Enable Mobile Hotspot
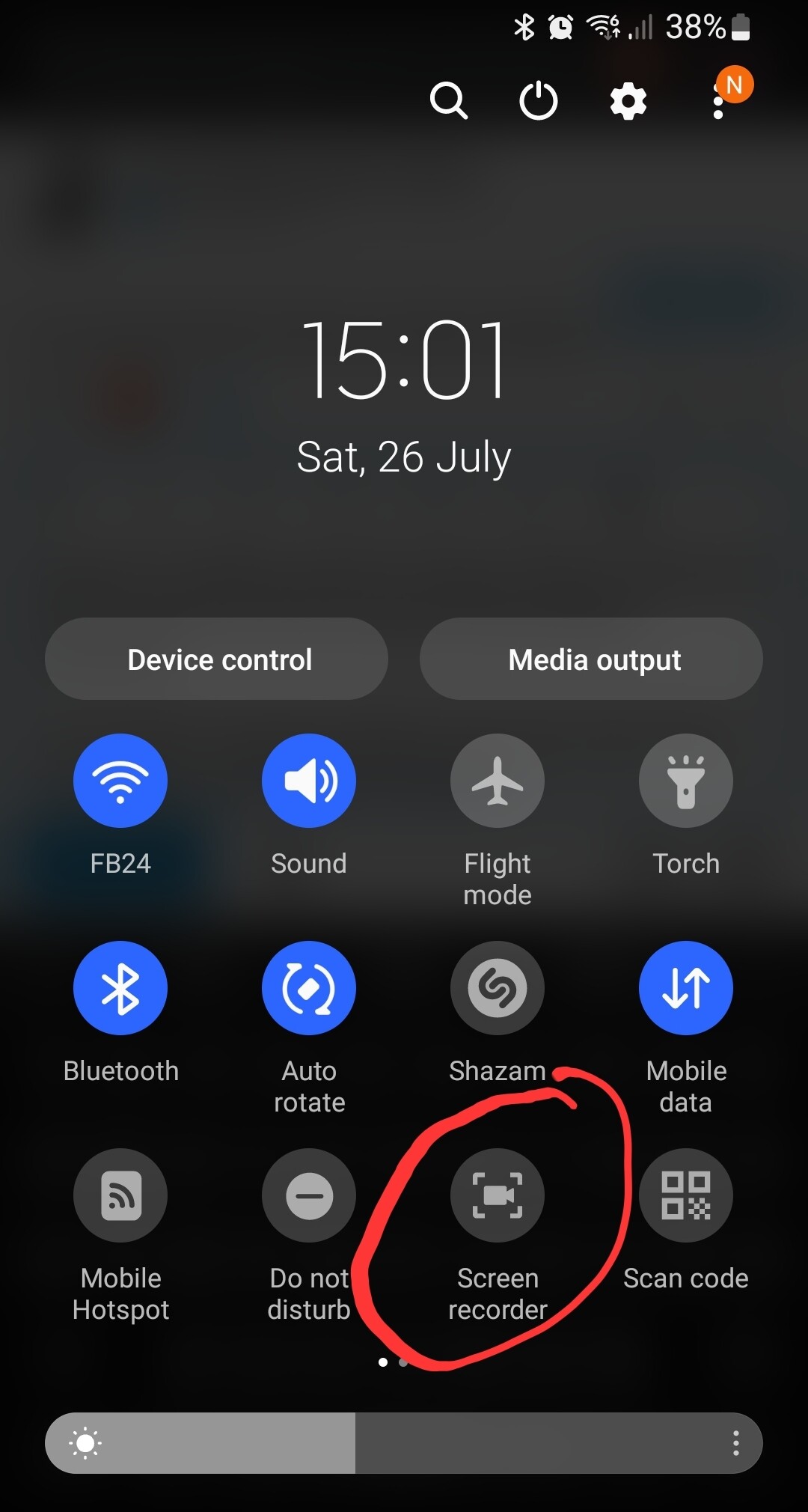808x1512 pixels. 120,1195
